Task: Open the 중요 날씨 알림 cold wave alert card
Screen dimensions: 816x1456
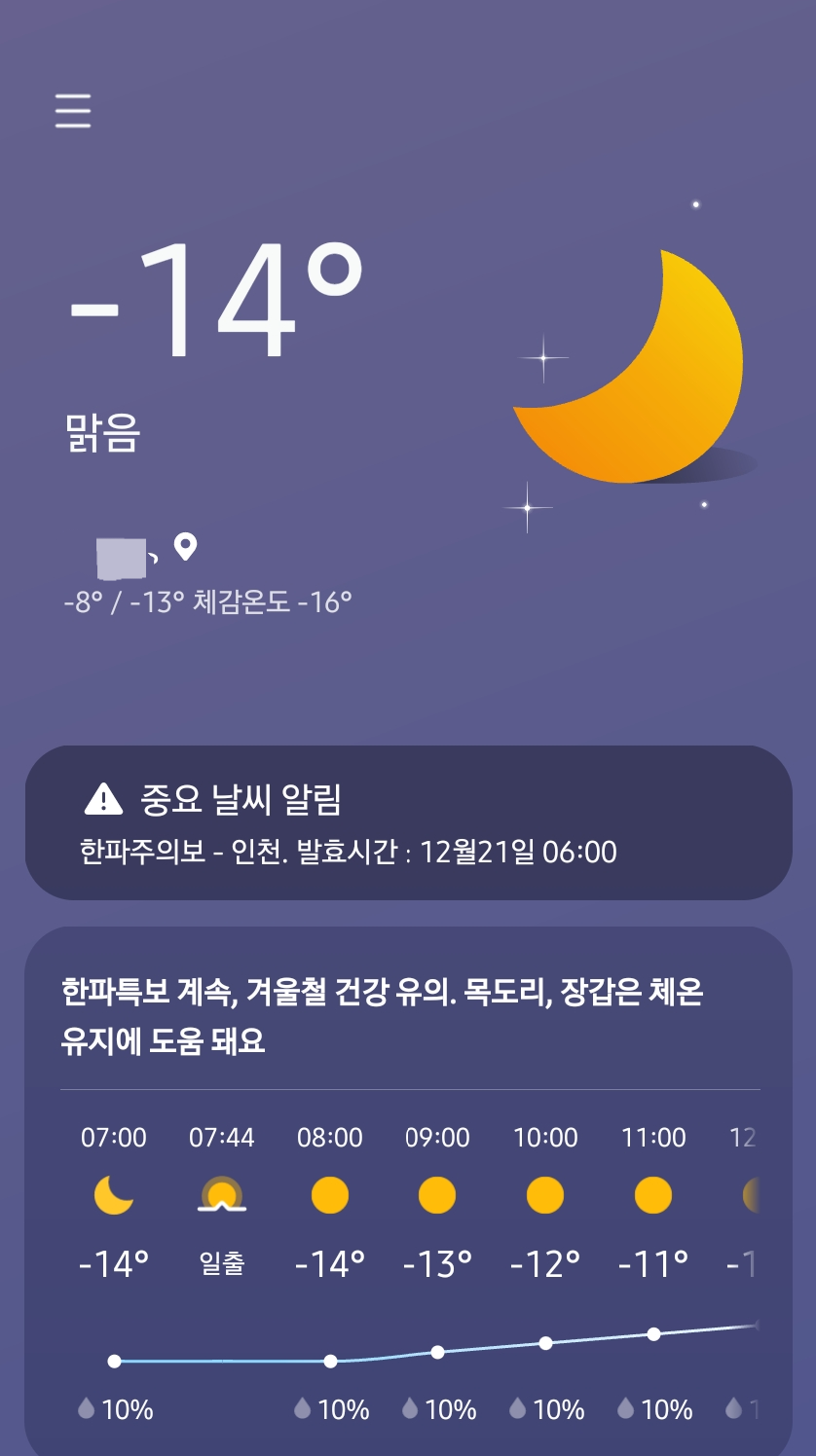Action: coord(408,823)
